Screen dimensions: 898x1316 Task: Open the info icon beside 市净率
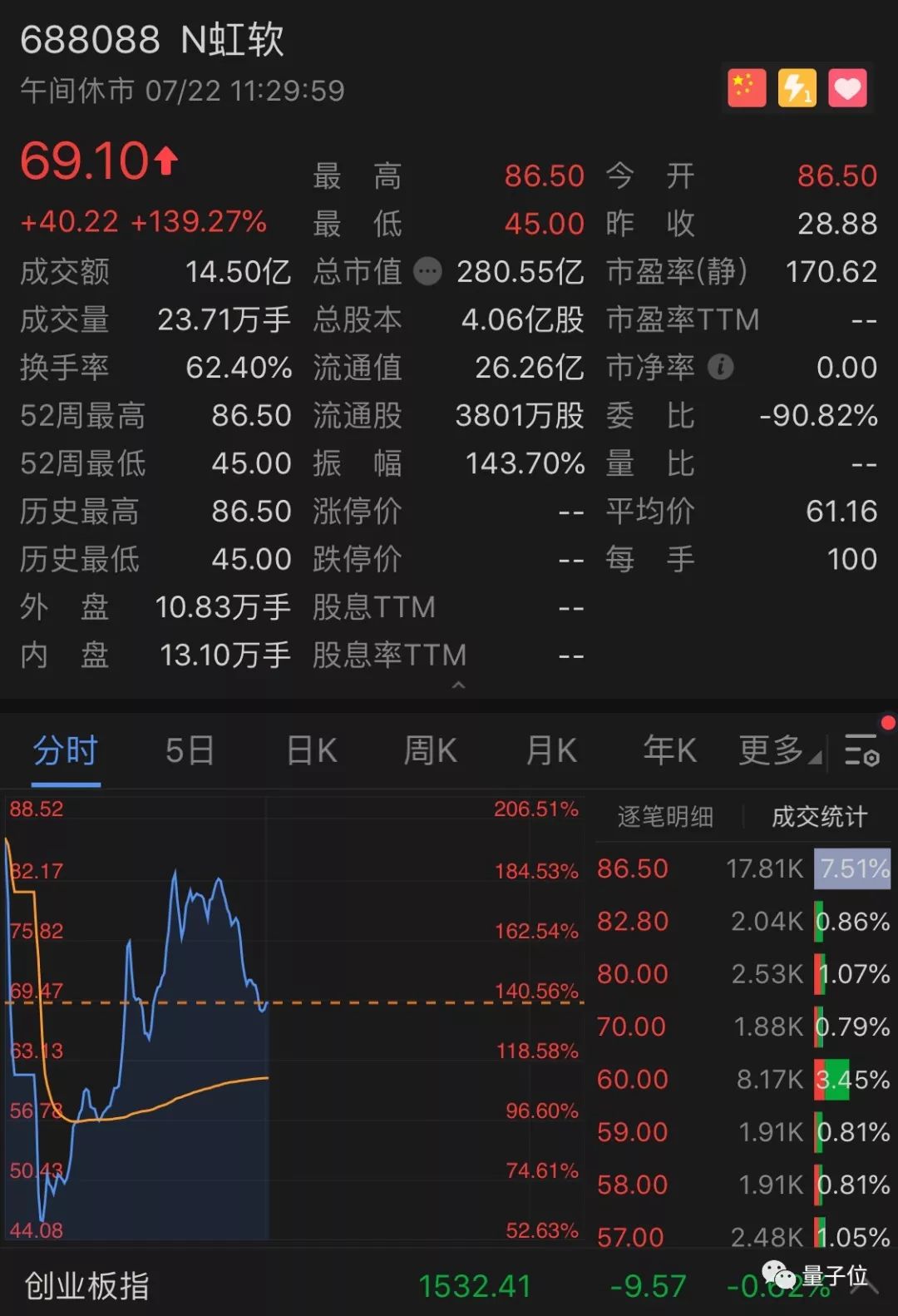tap(721, 367)
